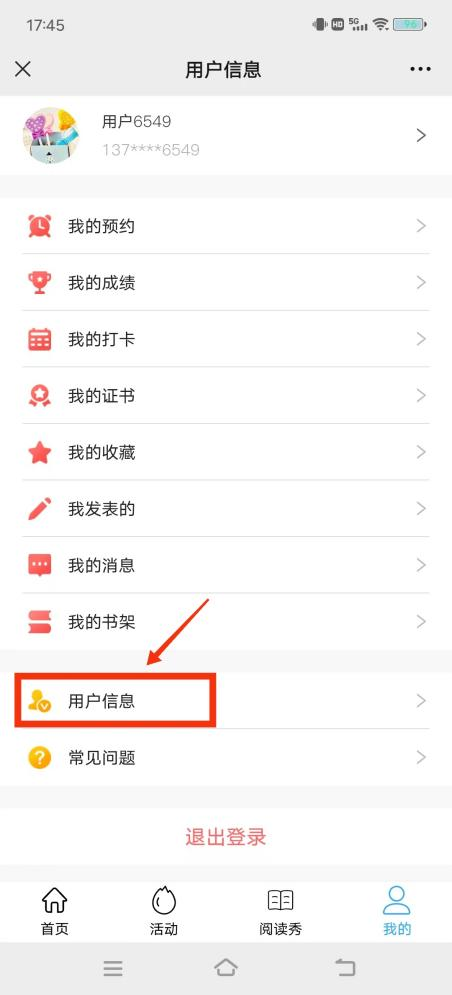Viewport: 452px width, 995px height.
Task: Close the page with the X icon
Action: 23,69
